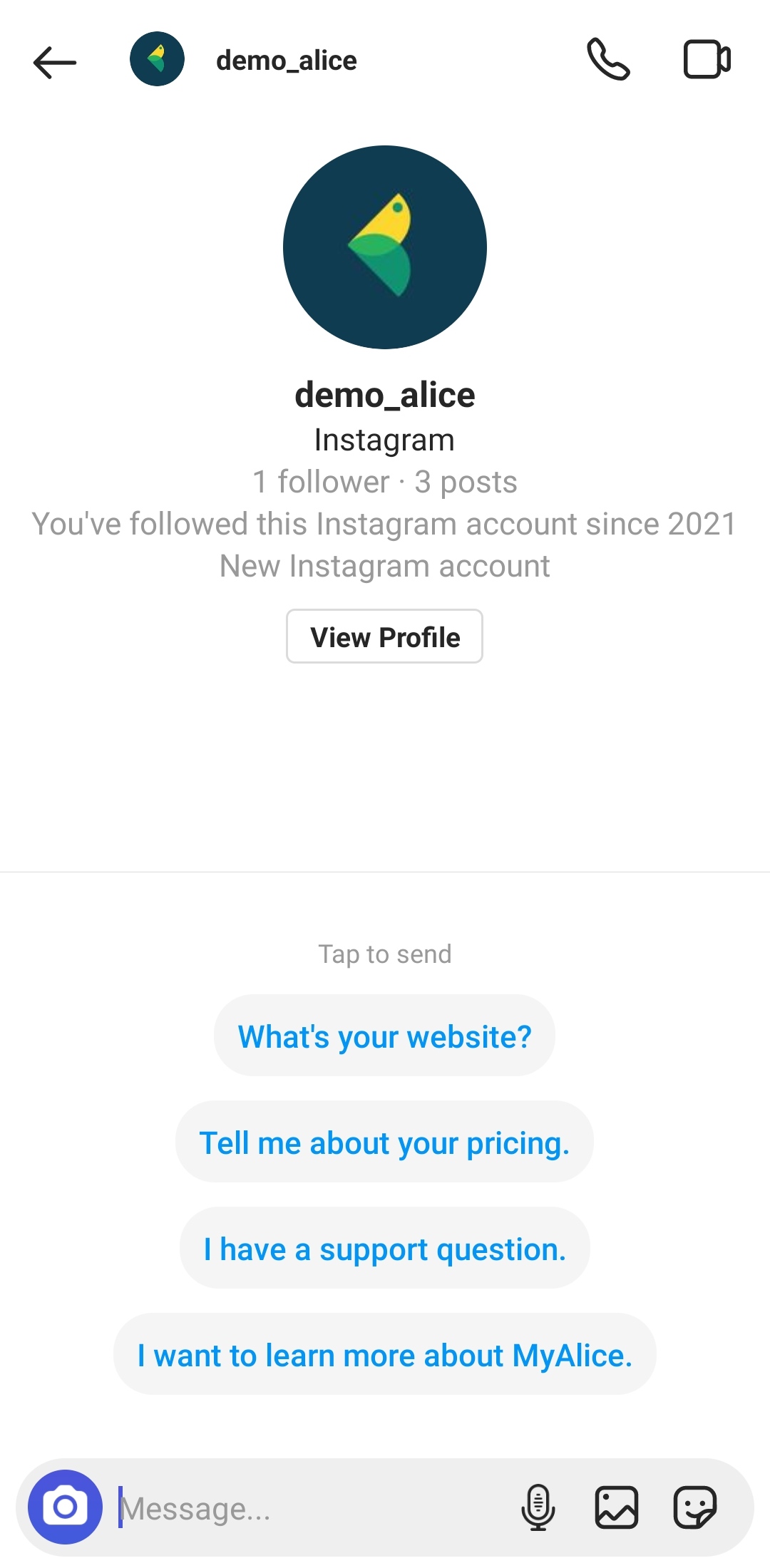This screenshot has height=1568, width=770.
Task: Open the photo gallery picker icon
Action: pos(617,1507)
